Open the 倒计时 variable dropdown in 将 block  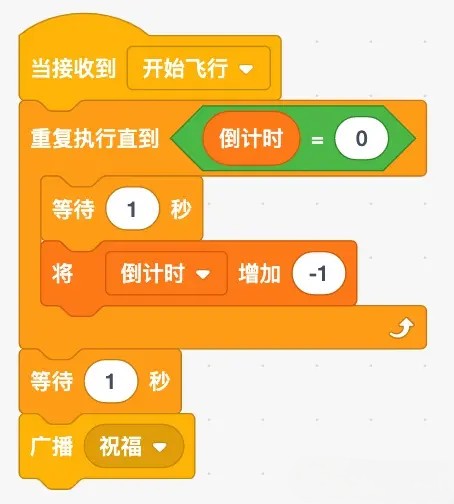166,273
